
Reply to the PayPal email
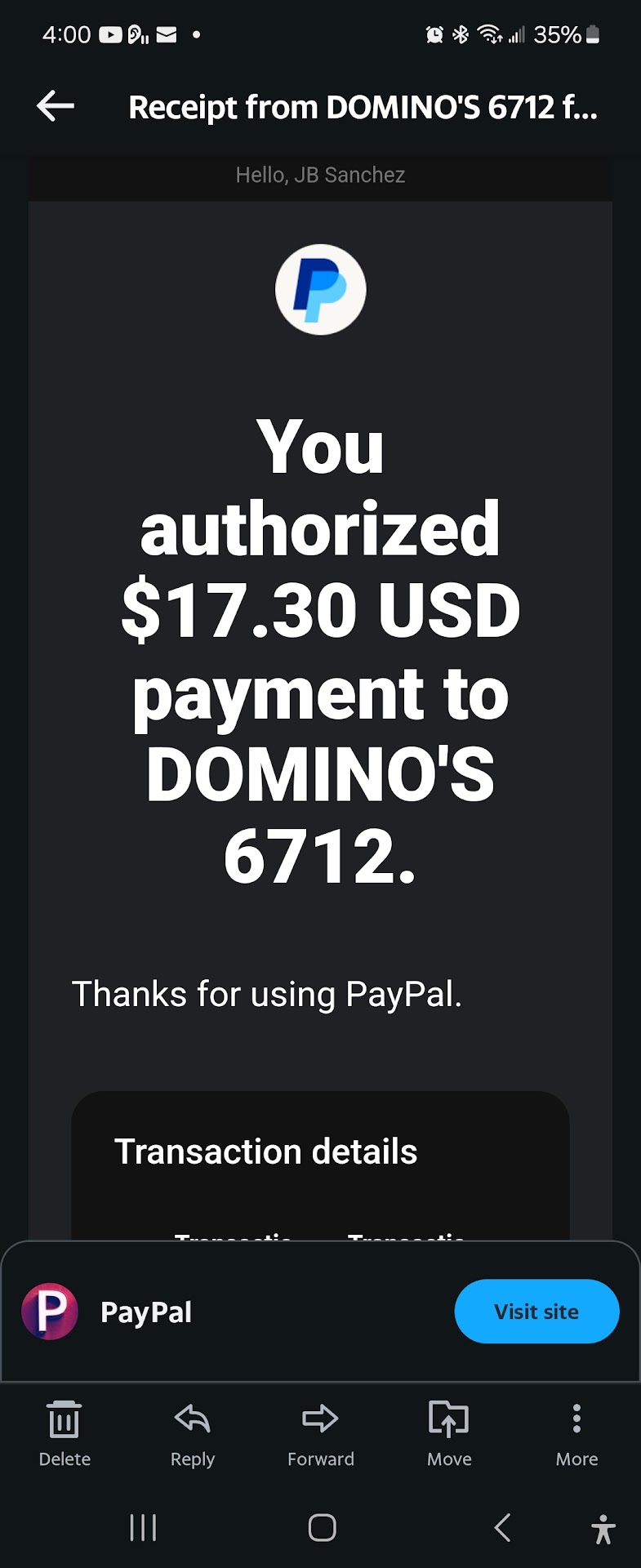pos(193,1433)
